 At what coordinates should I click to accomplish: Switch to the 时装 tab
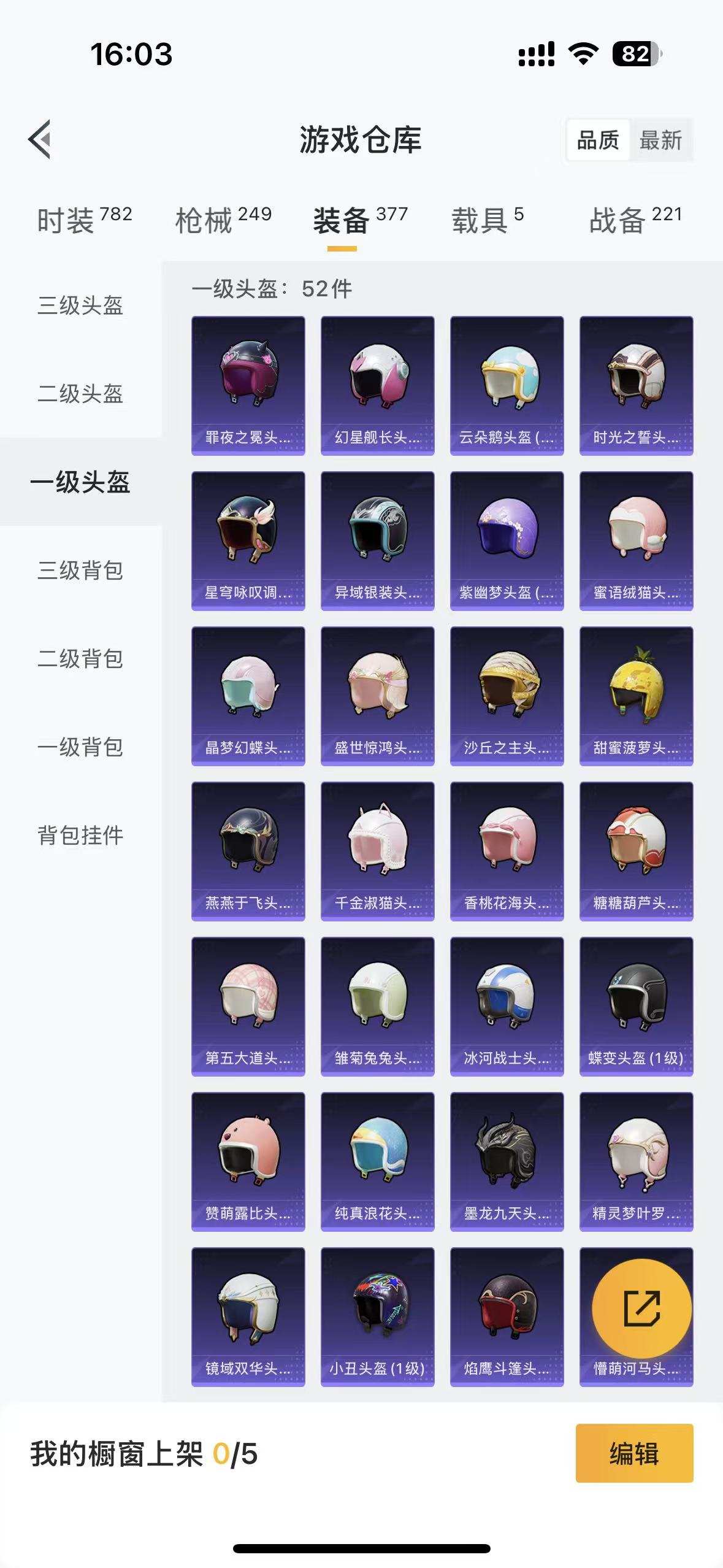pos(84,220)
